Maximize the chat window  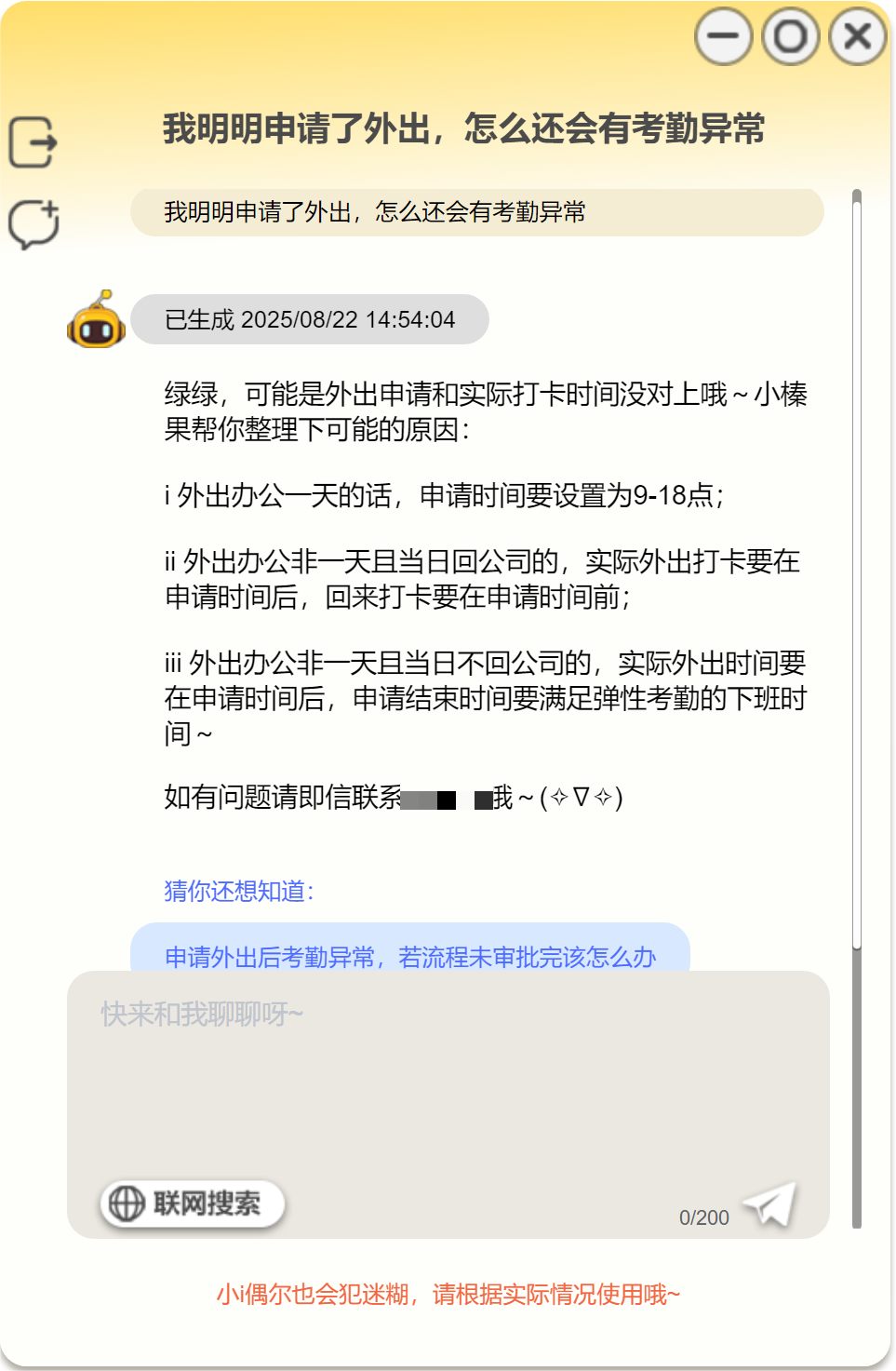790,37
